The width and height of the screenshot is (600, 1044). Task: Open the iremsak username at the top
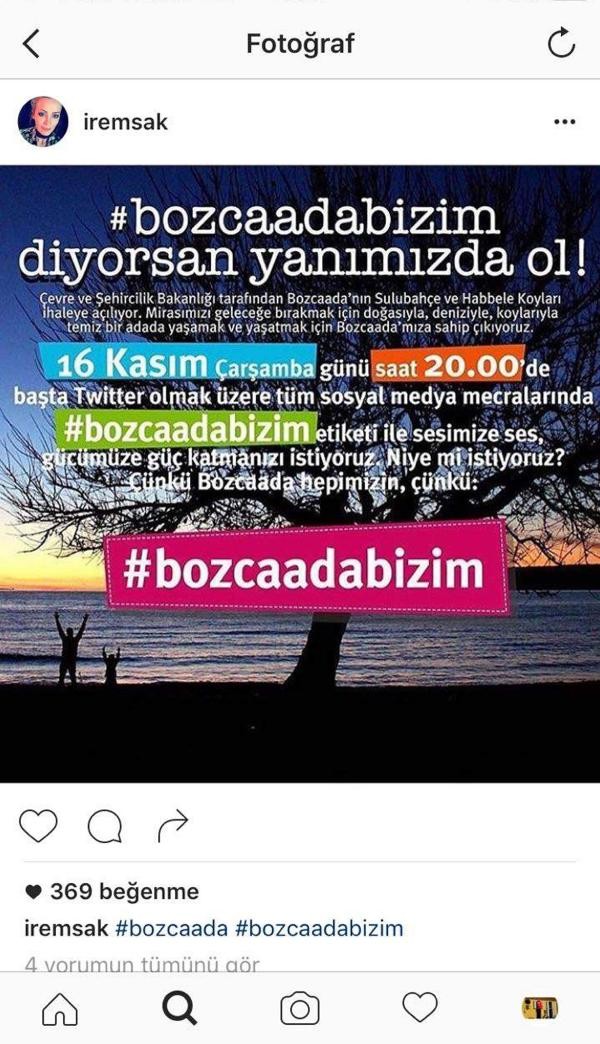click(x=127, y=123)
